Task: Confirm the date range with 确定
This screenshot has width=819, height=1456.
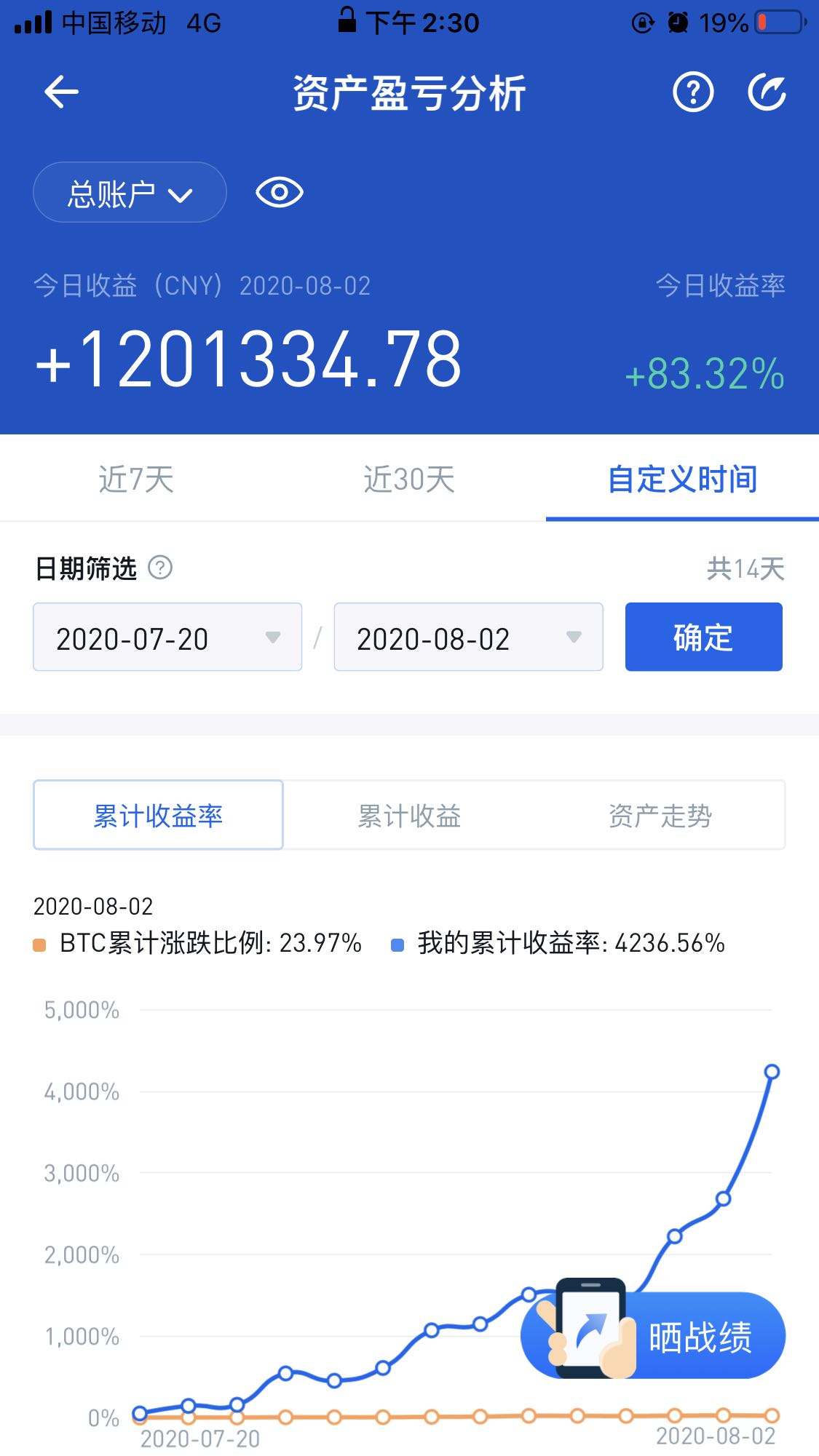Action: click(703, 637)
